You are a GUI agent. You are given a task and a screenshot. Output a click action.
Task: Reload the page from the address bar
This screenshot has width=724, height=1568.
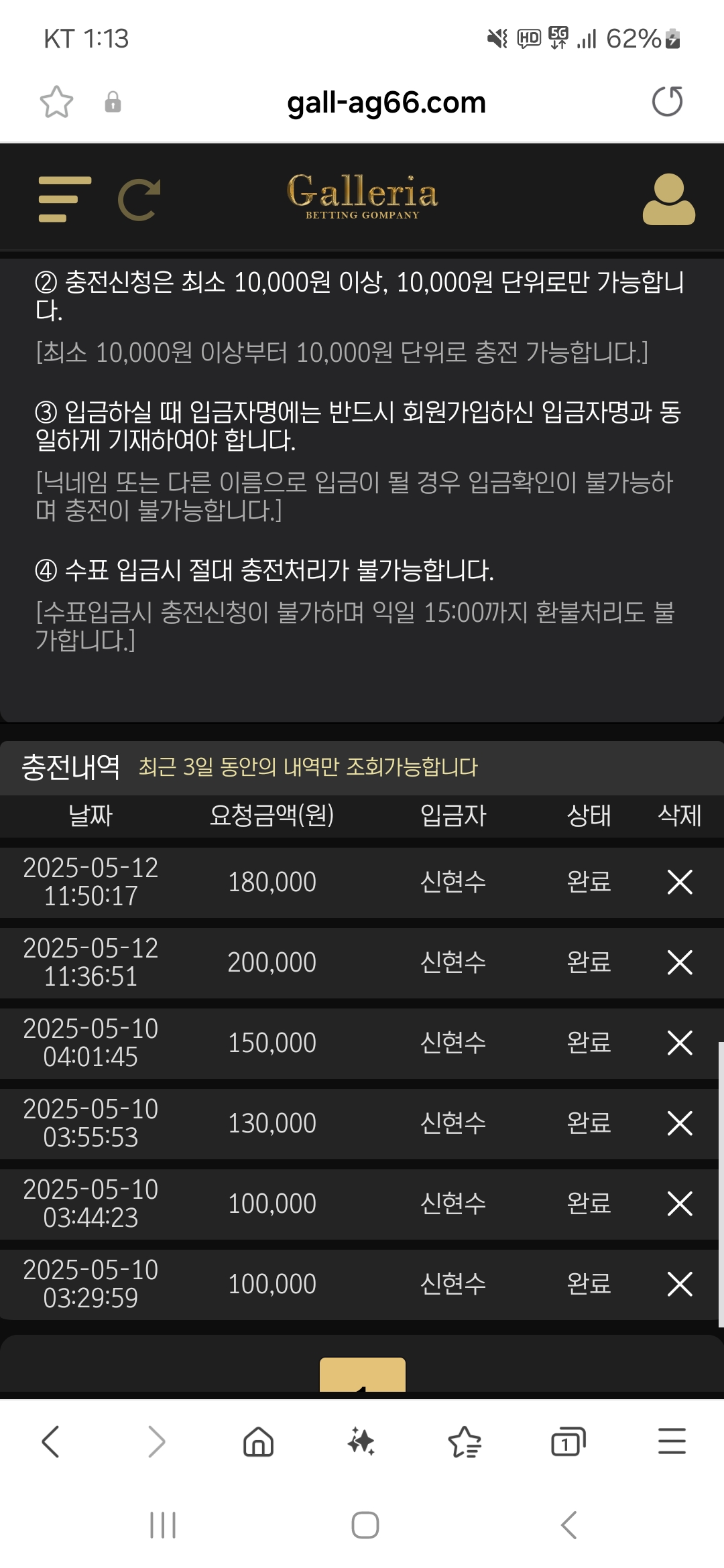tap(667, 102)
